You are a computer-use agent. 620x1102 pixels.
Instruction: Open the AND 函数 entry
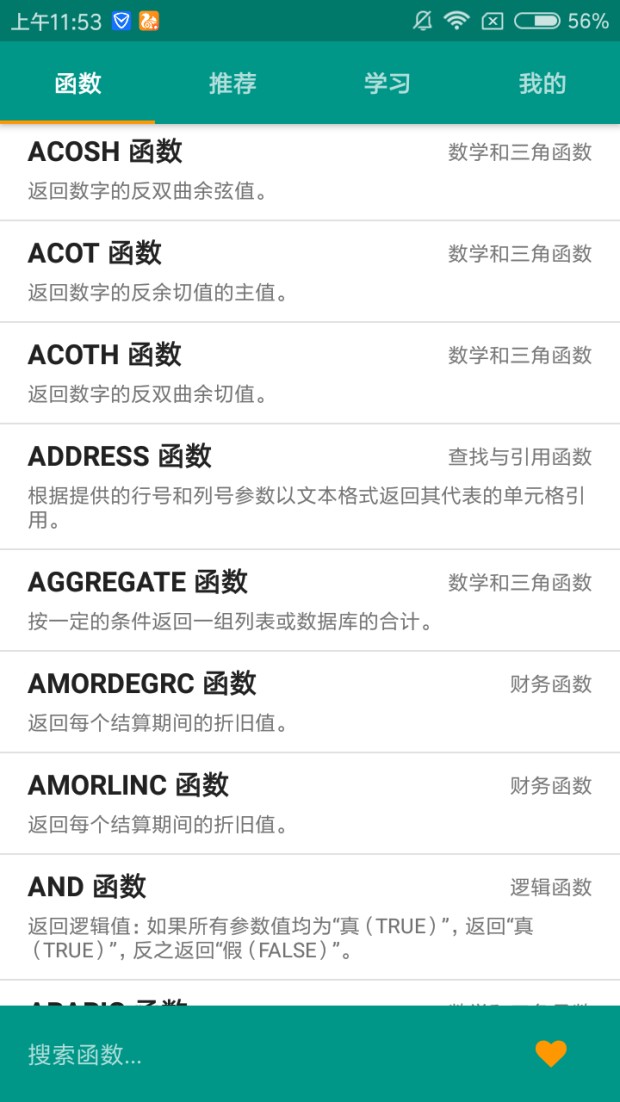(x=310, y=917)
